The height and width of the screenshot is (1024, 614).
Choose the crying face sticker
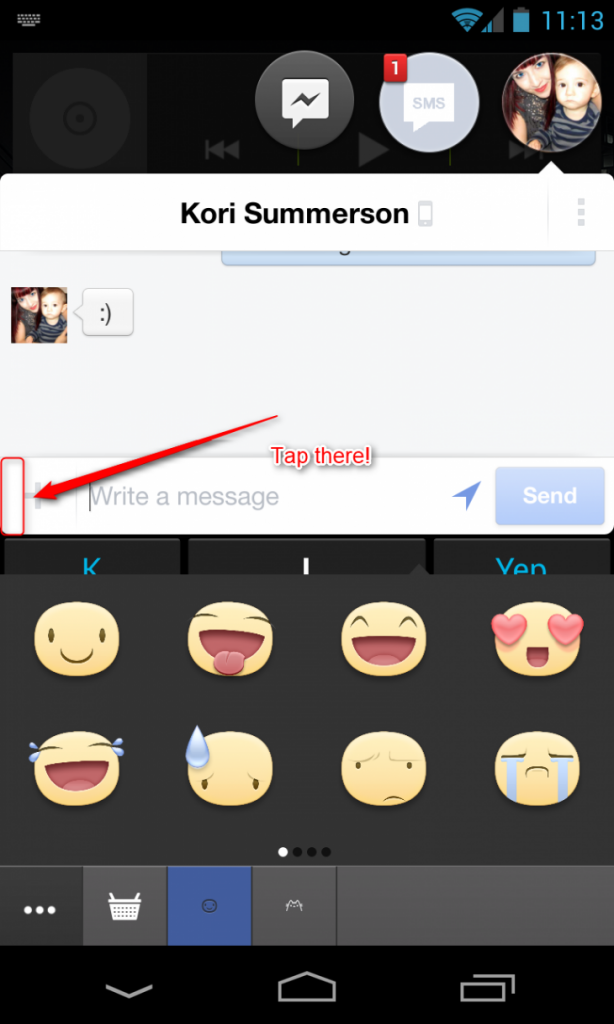click(537, 768)
